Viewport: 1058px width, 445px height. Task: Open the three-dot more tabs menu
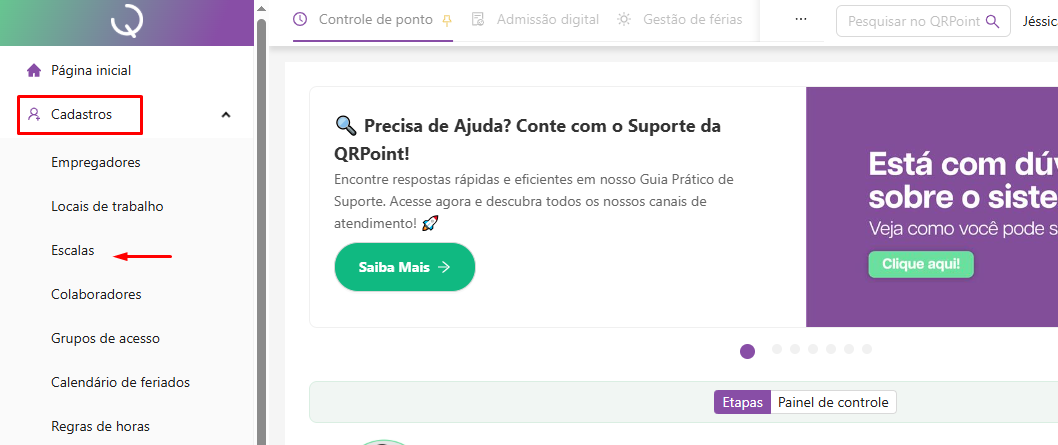click(800, 19)
